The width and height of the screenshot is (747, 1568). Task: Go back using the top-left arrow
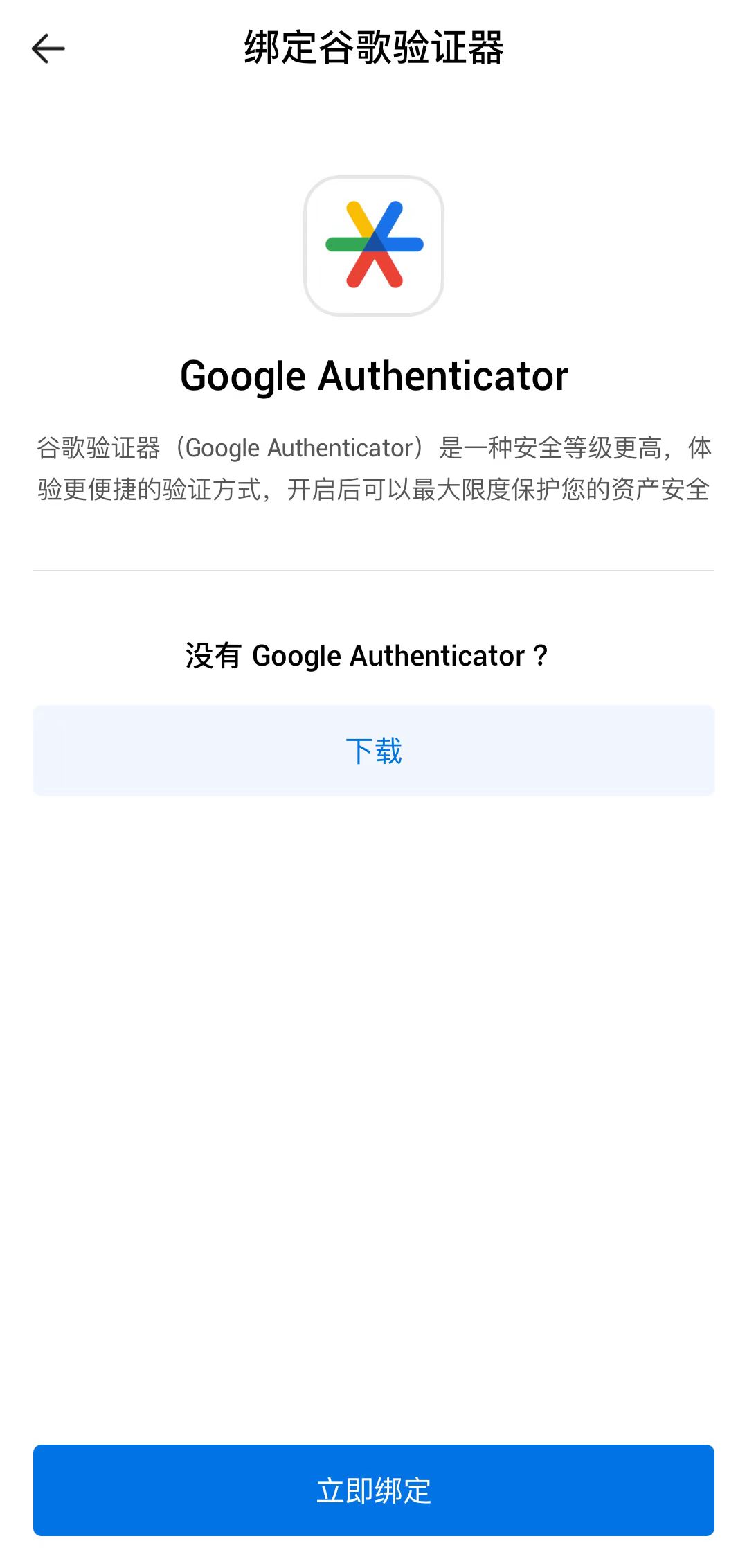pyautogui.click(x=48, y=48)
